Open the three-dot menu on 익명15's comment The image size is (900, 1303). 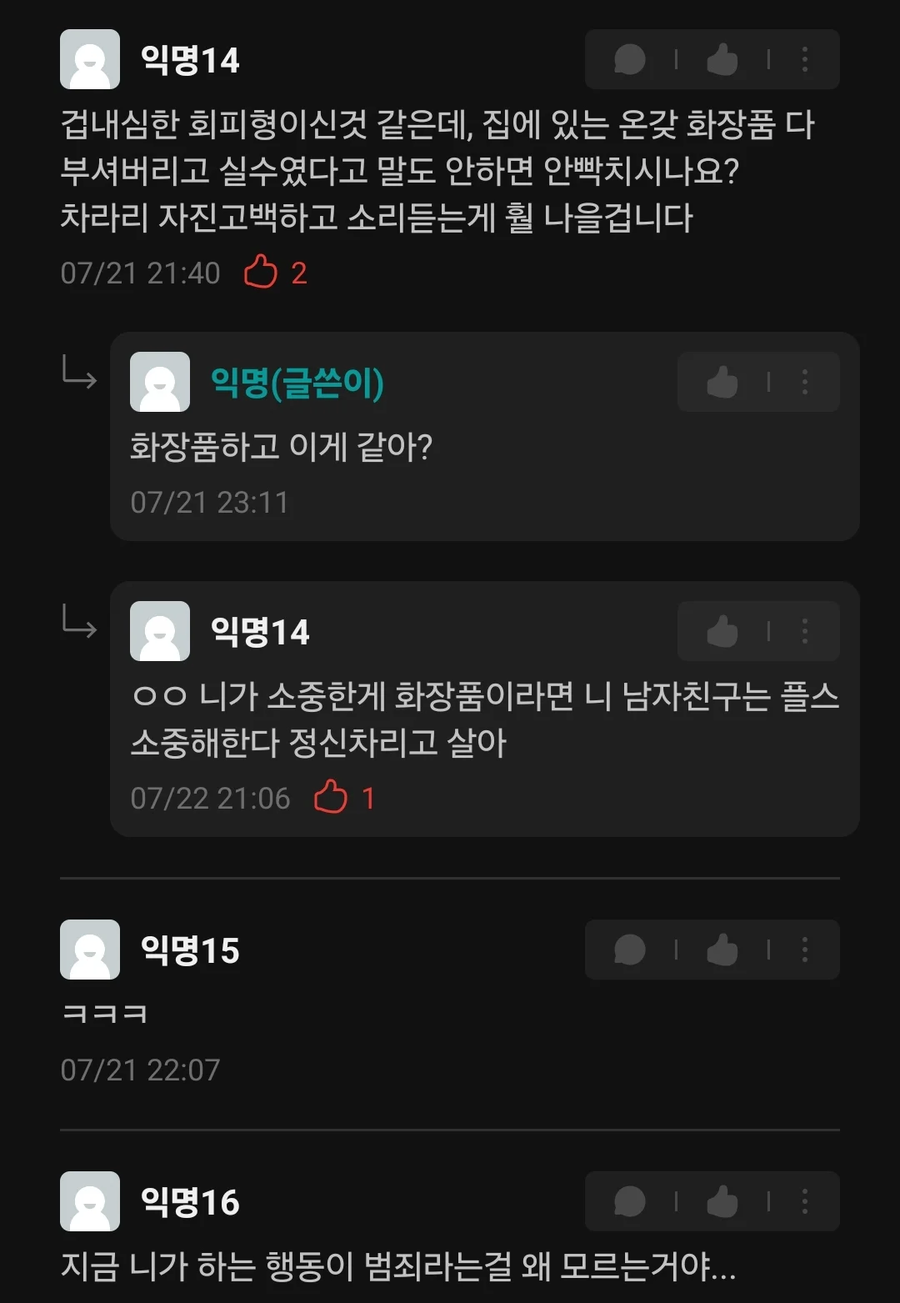(804, 951)
